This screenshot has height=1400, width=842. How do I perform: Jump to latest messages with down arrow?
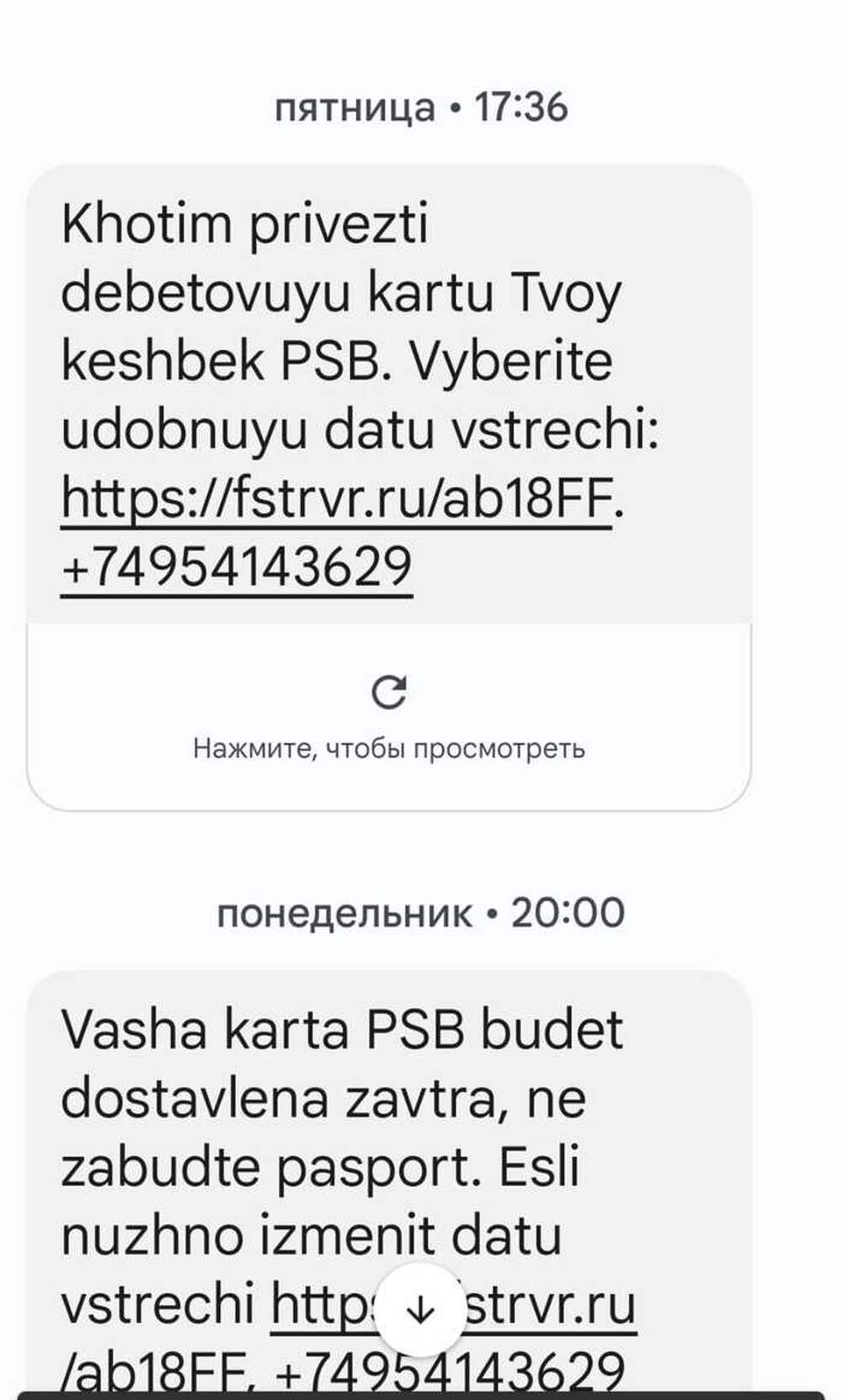click(419, 1310)
